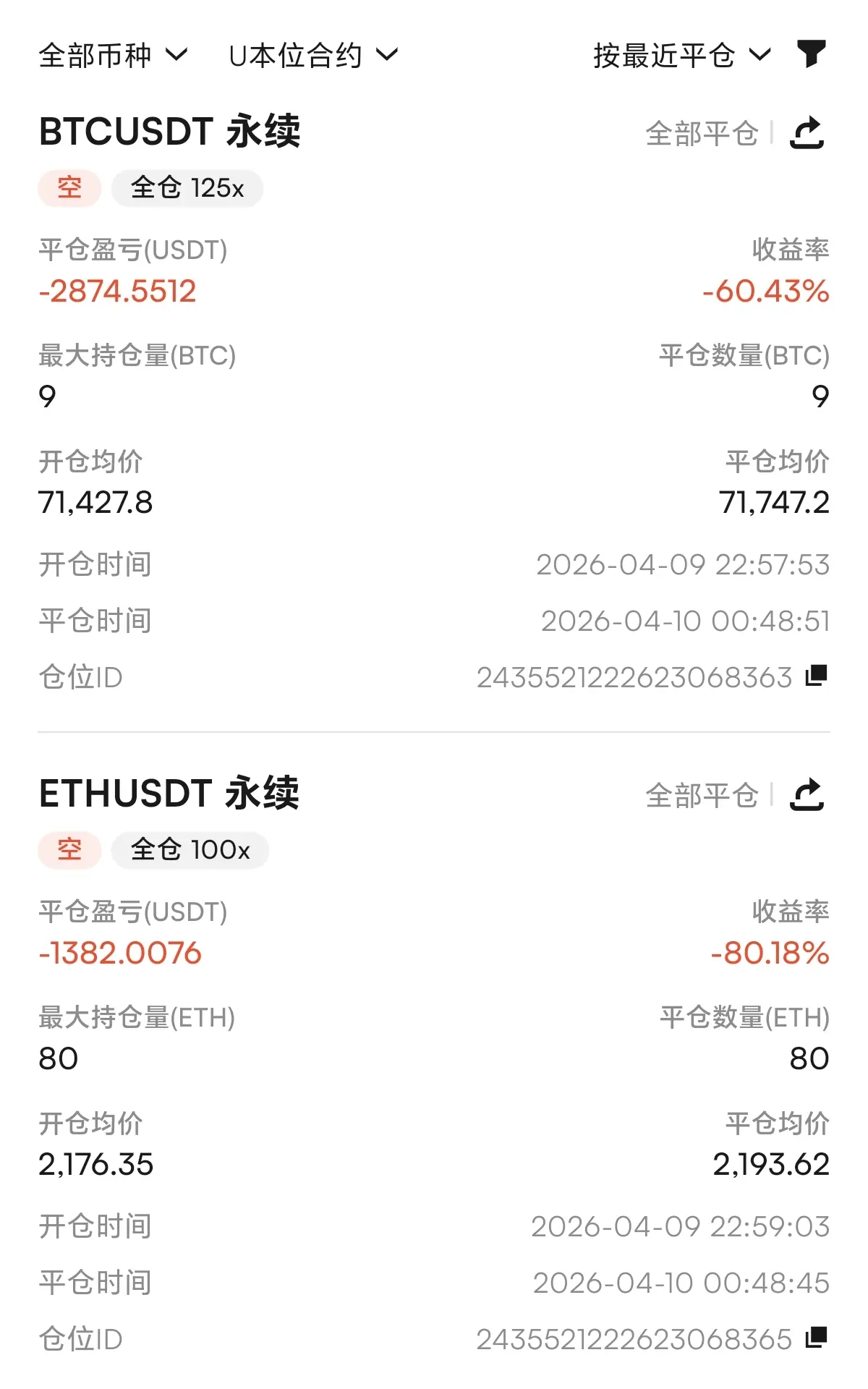Viewport: 868px width, 1389px height.
Task: Expand the U本位合约 contract type dropdown
Action: point(313,55)
